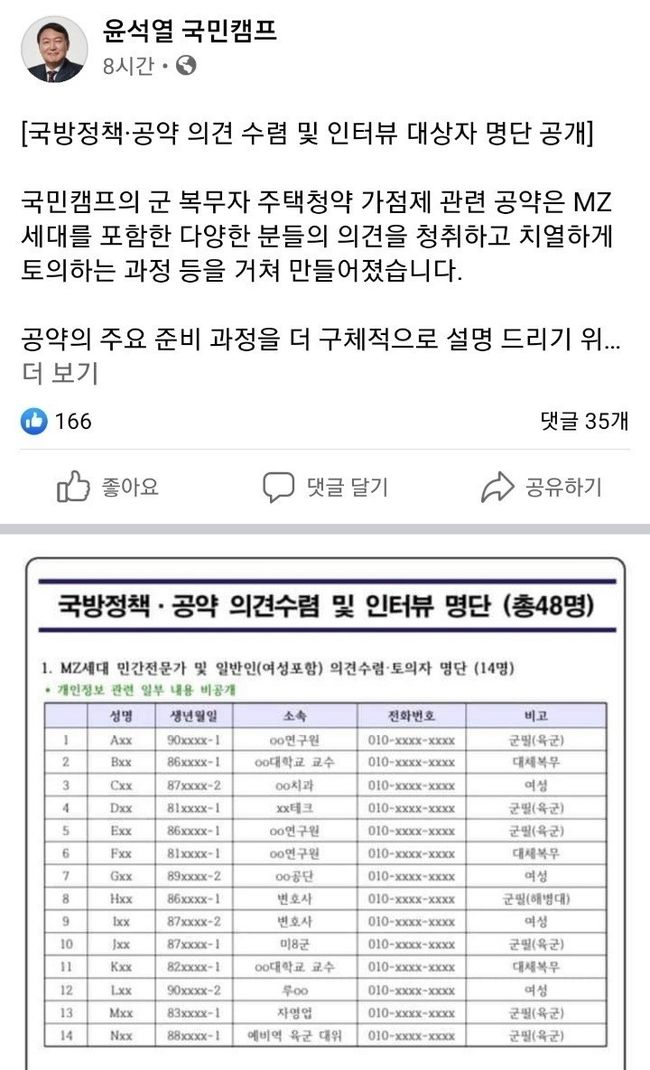This screenshot has width=650, height=1070.
Task: Open the 윤석열 국민캠프 page name
Action: tap(190, 32)
